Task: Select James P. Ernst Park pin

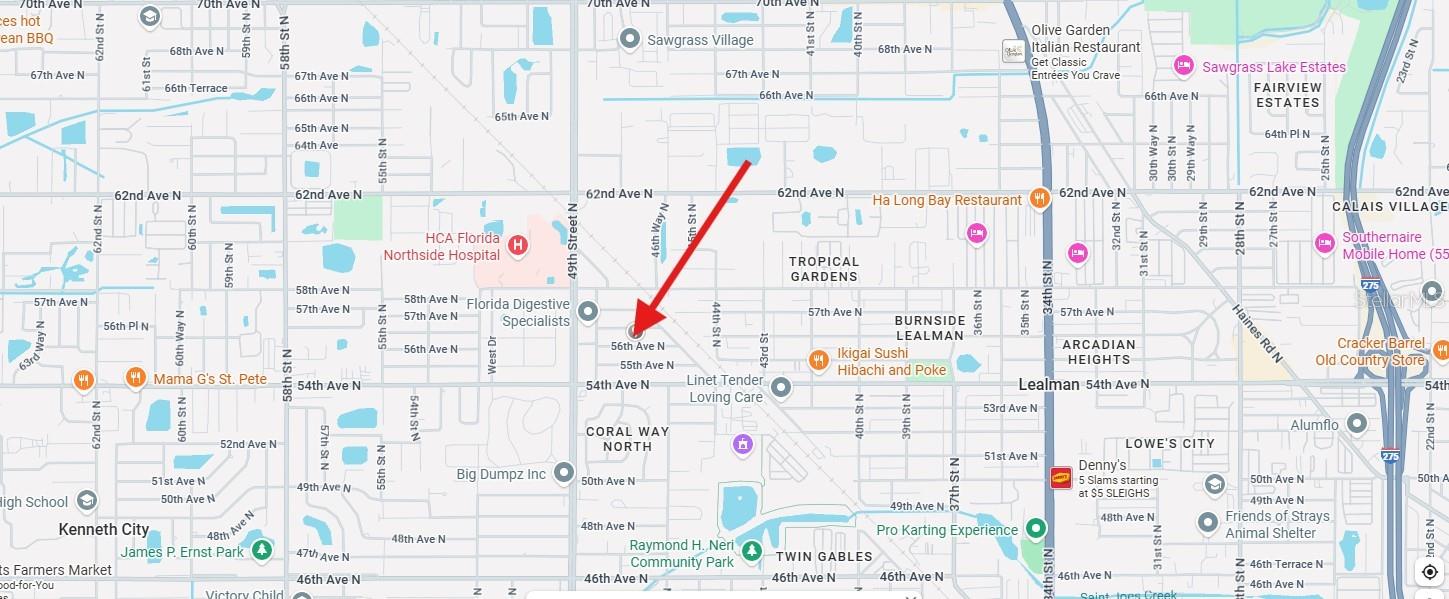Action: point(262,549)
